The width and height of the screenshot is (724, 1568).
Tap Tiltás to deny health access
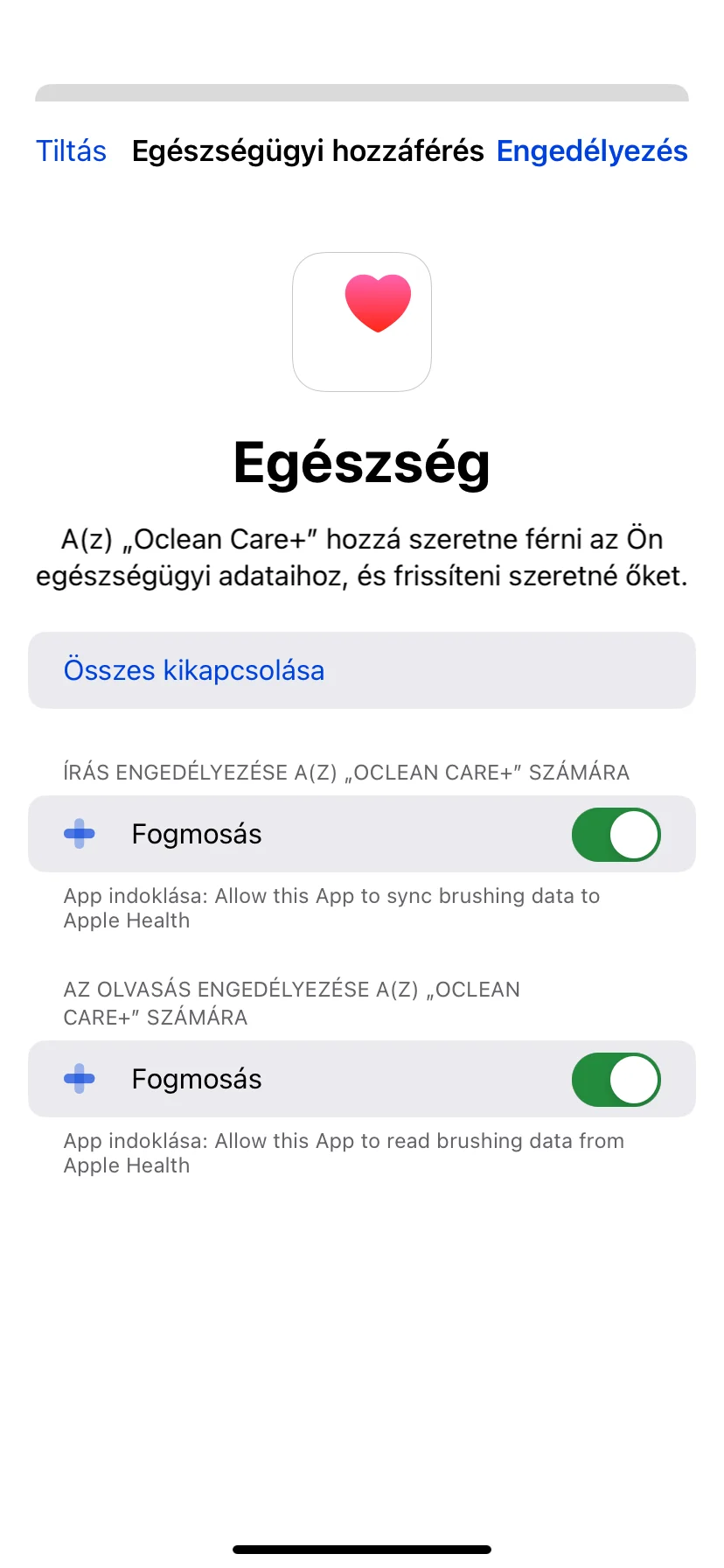click(71, 151)
